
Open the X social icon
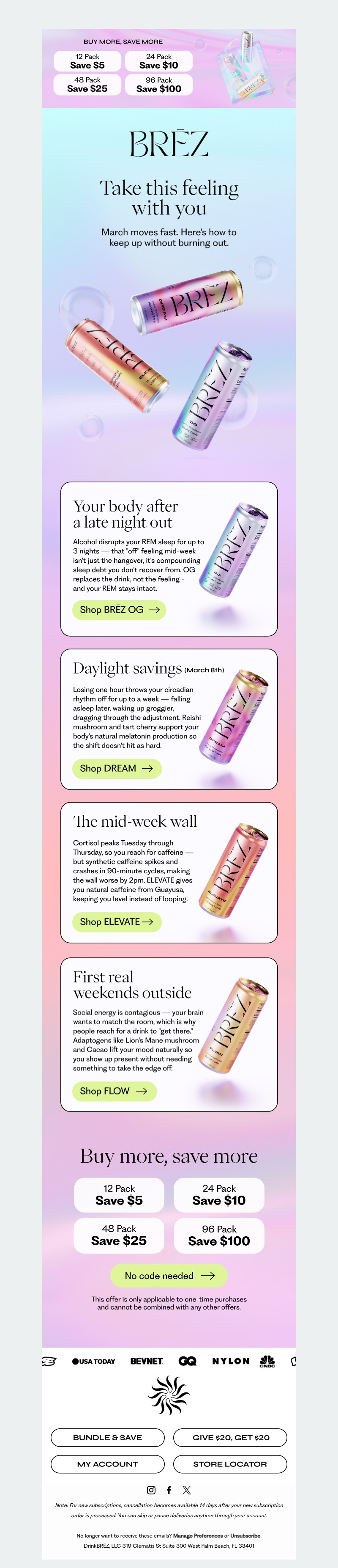coord(187,1490)
